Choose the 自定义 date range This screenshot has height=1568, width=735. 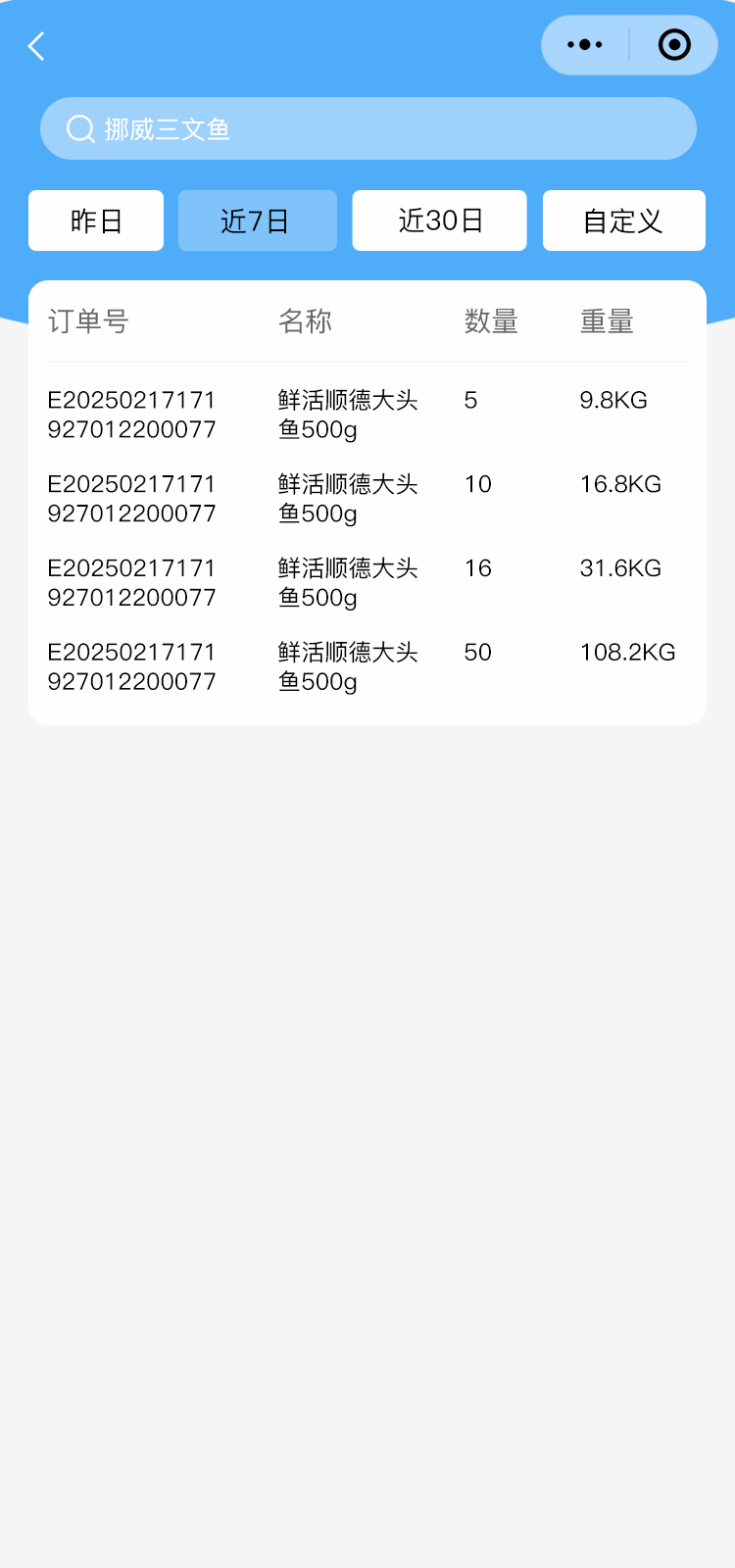pos(623,220)
